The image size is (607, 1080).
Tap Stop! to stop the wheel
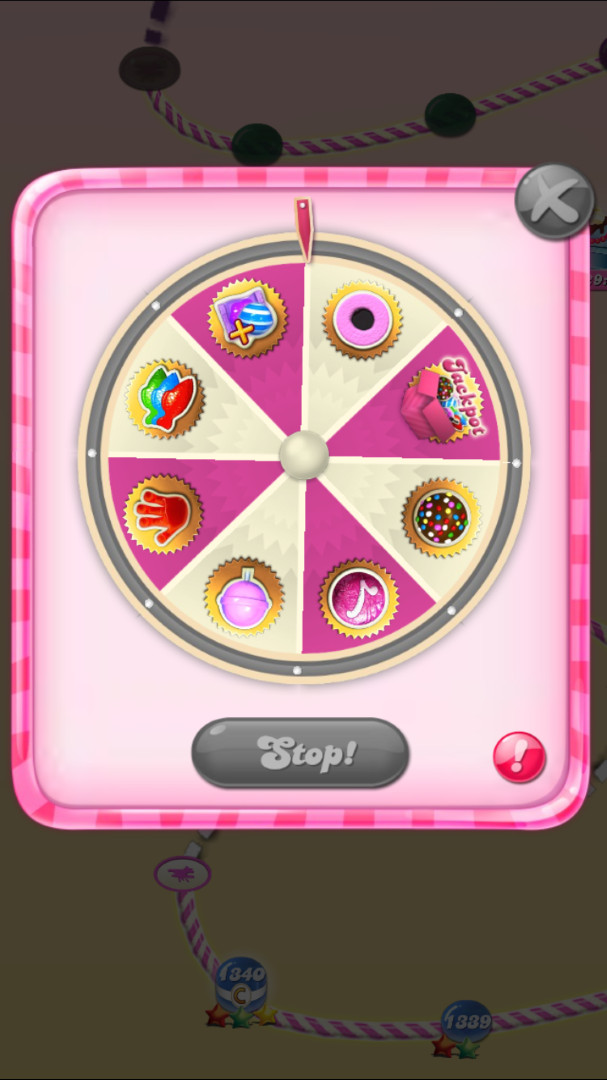pos(300,753)
